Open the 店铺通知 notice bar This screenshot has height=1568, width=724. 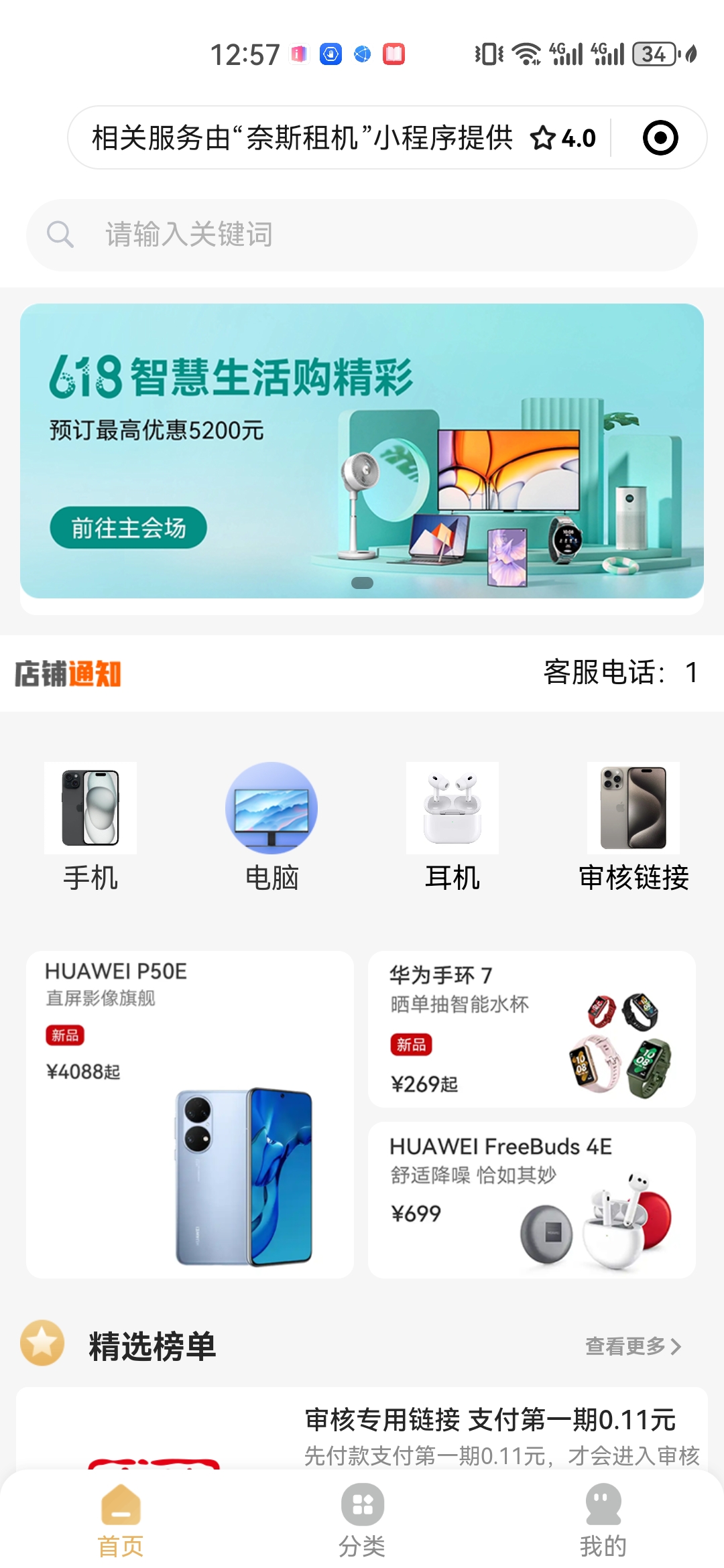362,673
